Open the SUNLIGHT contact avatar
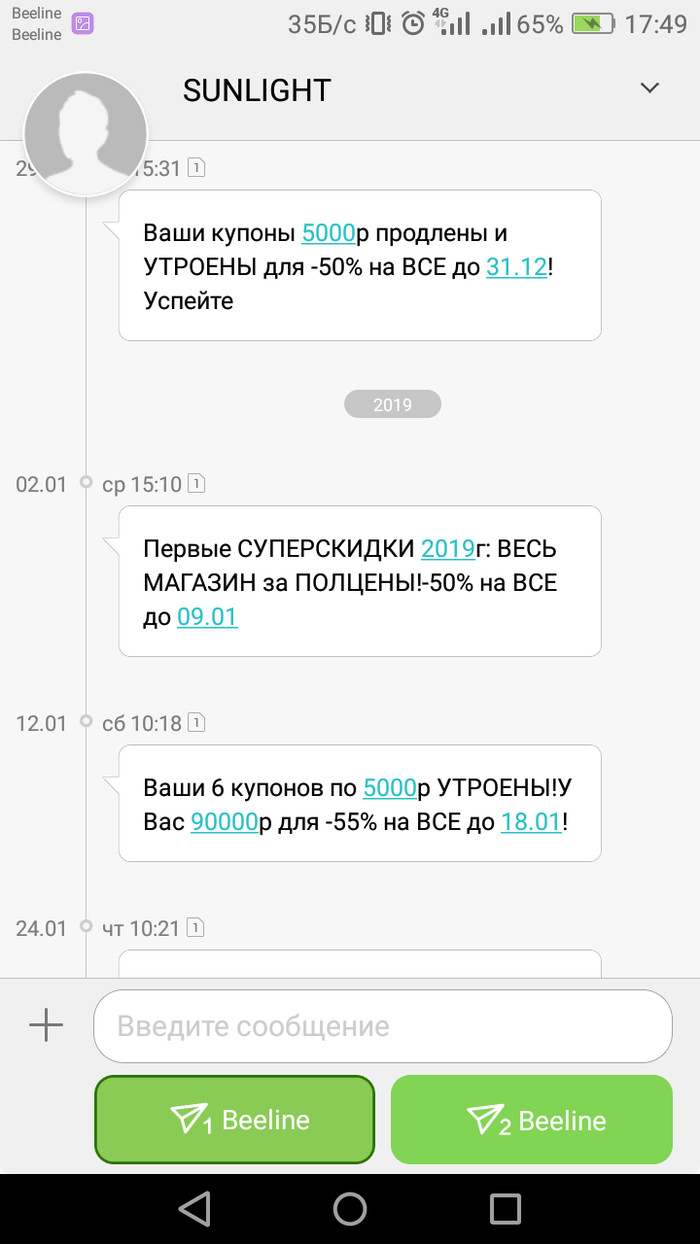Screen dimensions: 700x1244 (85, 134)
